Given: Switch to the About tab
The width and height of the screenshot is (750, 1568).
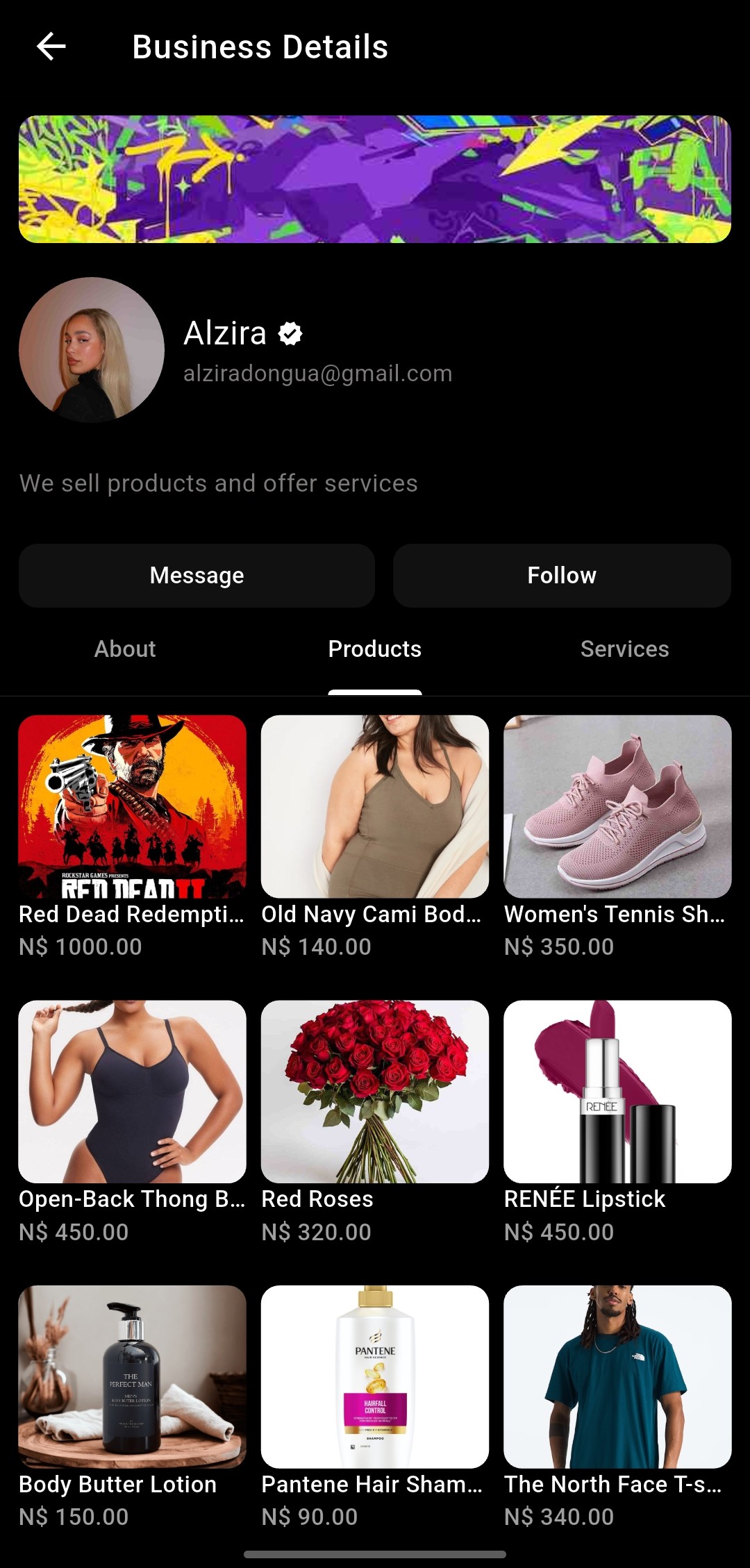Looking at the screenshot, I should pos(125,649).
